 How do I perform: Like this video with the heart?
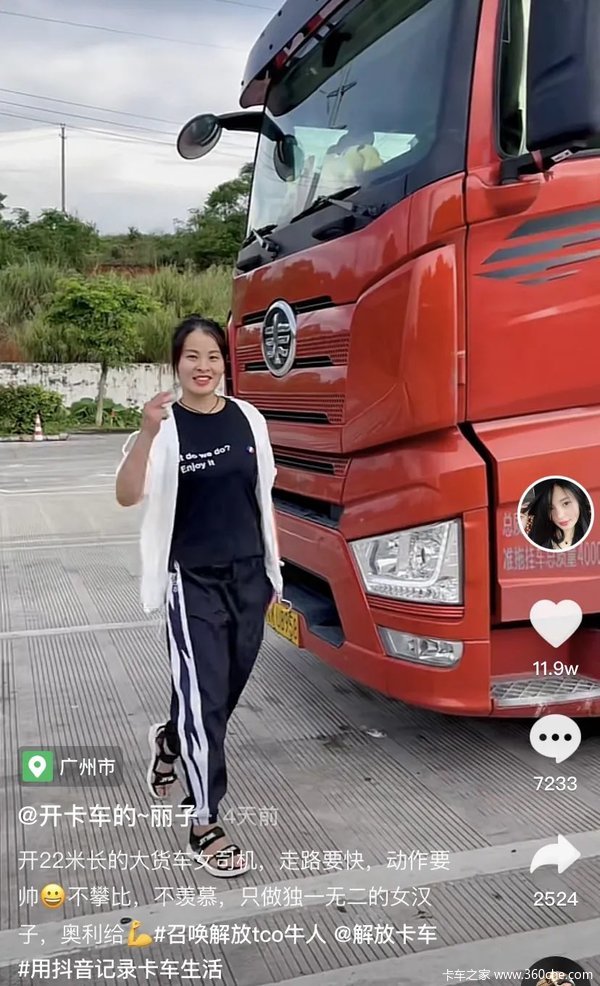coord(555,622)
